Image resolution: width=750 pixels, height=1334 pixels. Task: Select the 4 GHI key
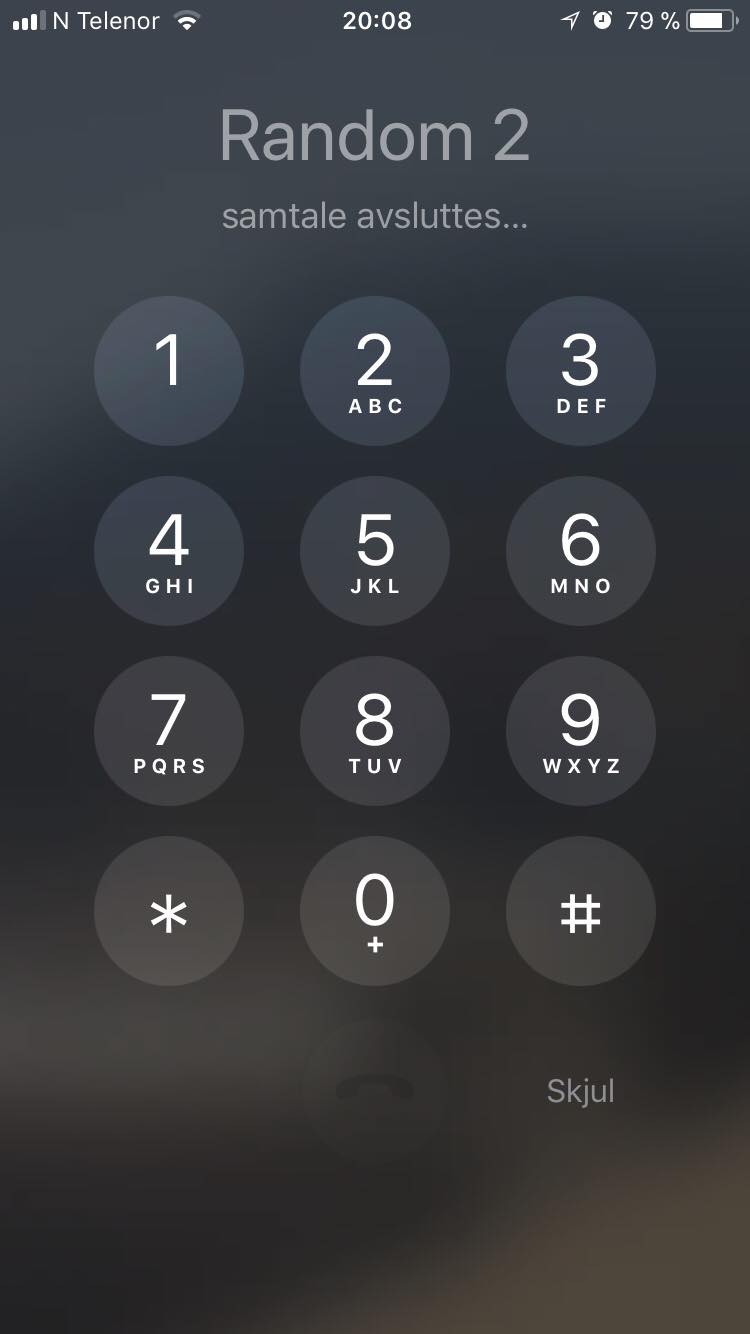pos(169,551)
